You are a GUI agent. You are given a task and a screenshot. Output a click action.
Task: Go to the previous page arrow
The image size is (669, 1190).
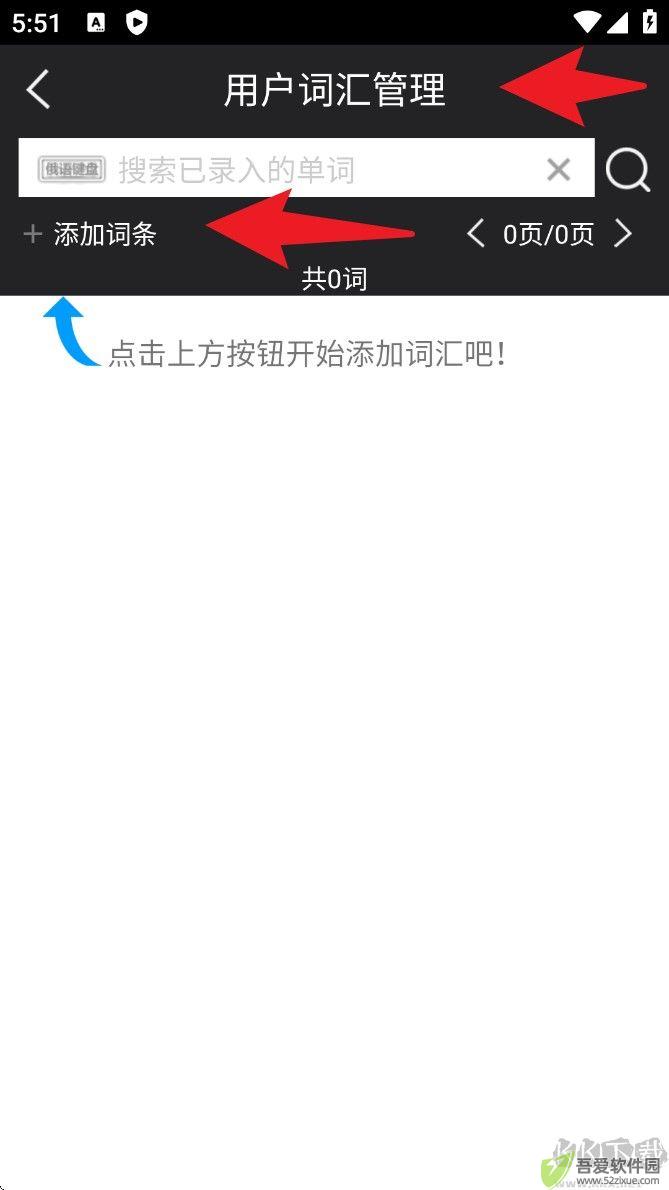tap(476, 234)
